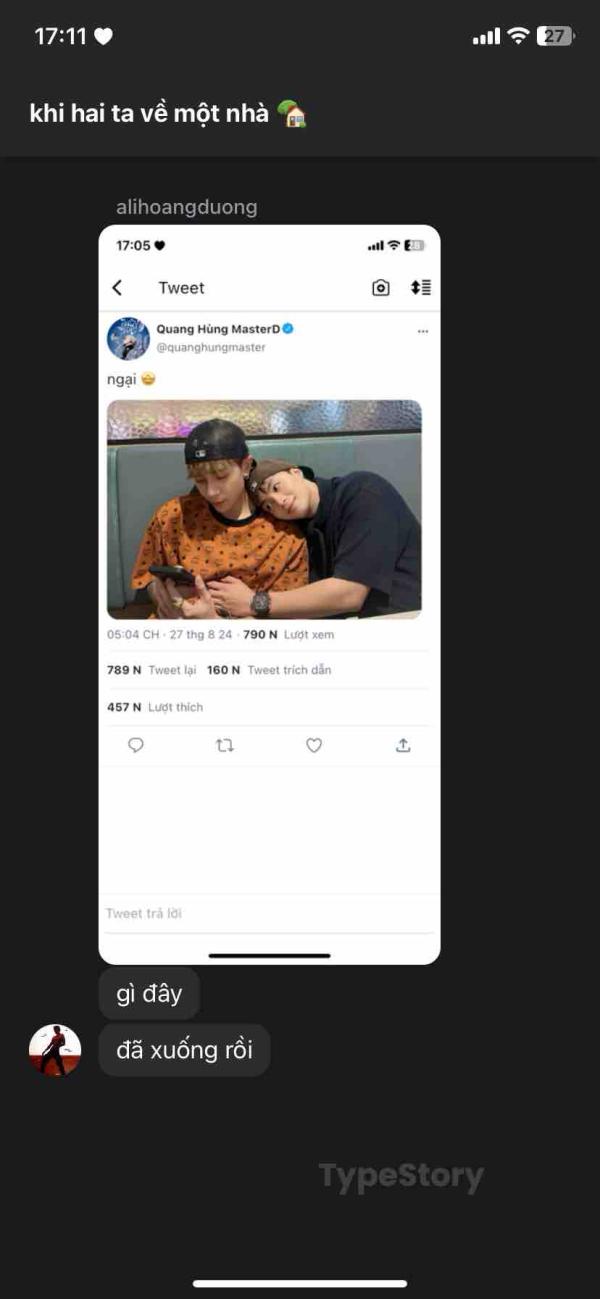Open the sender's profile avatar
This screenshot has height=1299, width=600.
[x=55, y=1050]
